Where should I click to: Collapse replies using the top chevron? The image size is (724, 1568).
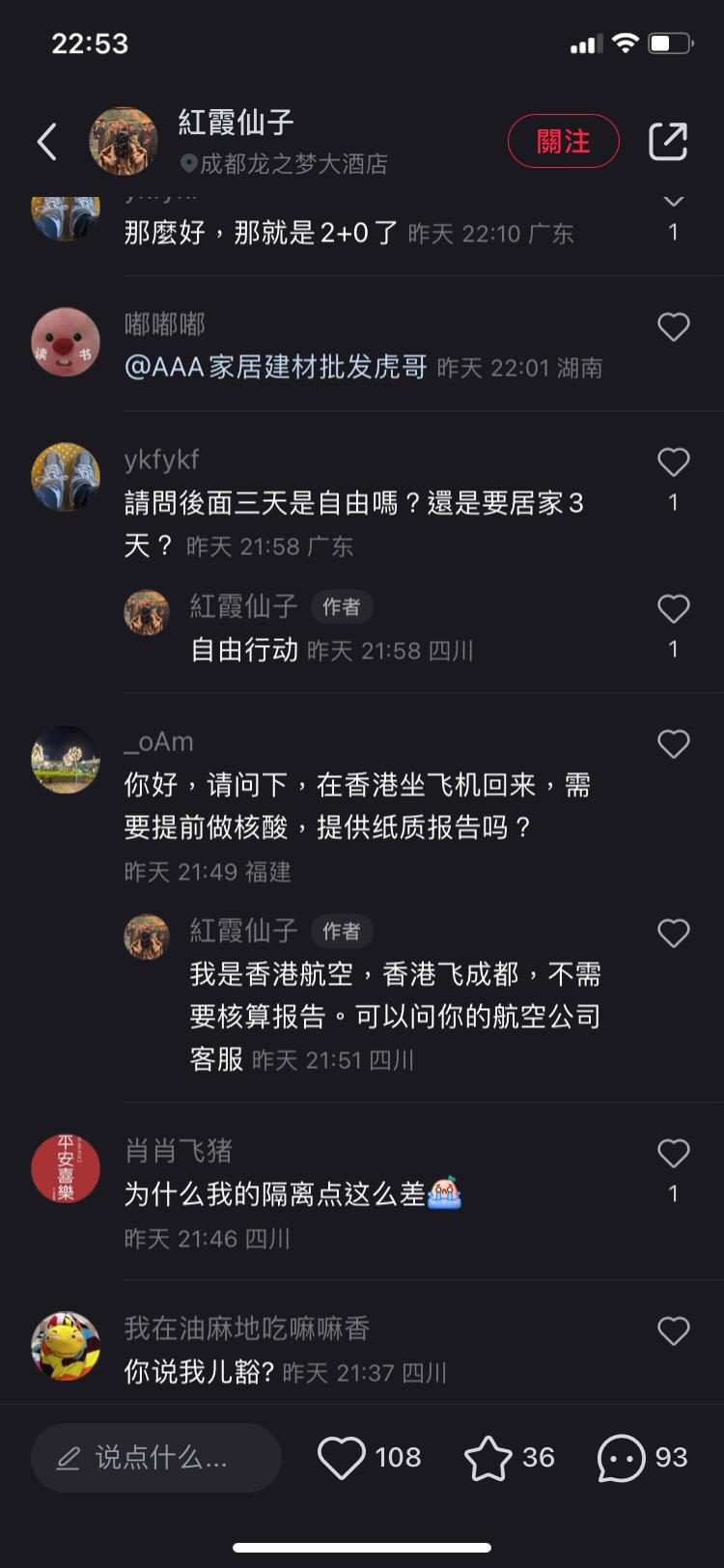[673, 199]
